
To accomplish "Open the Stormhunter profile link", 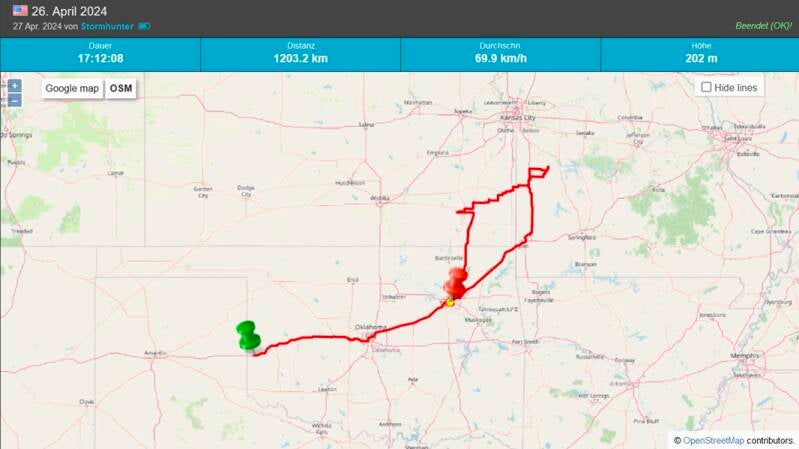I will pyautogui.click(x=107, y=26).
